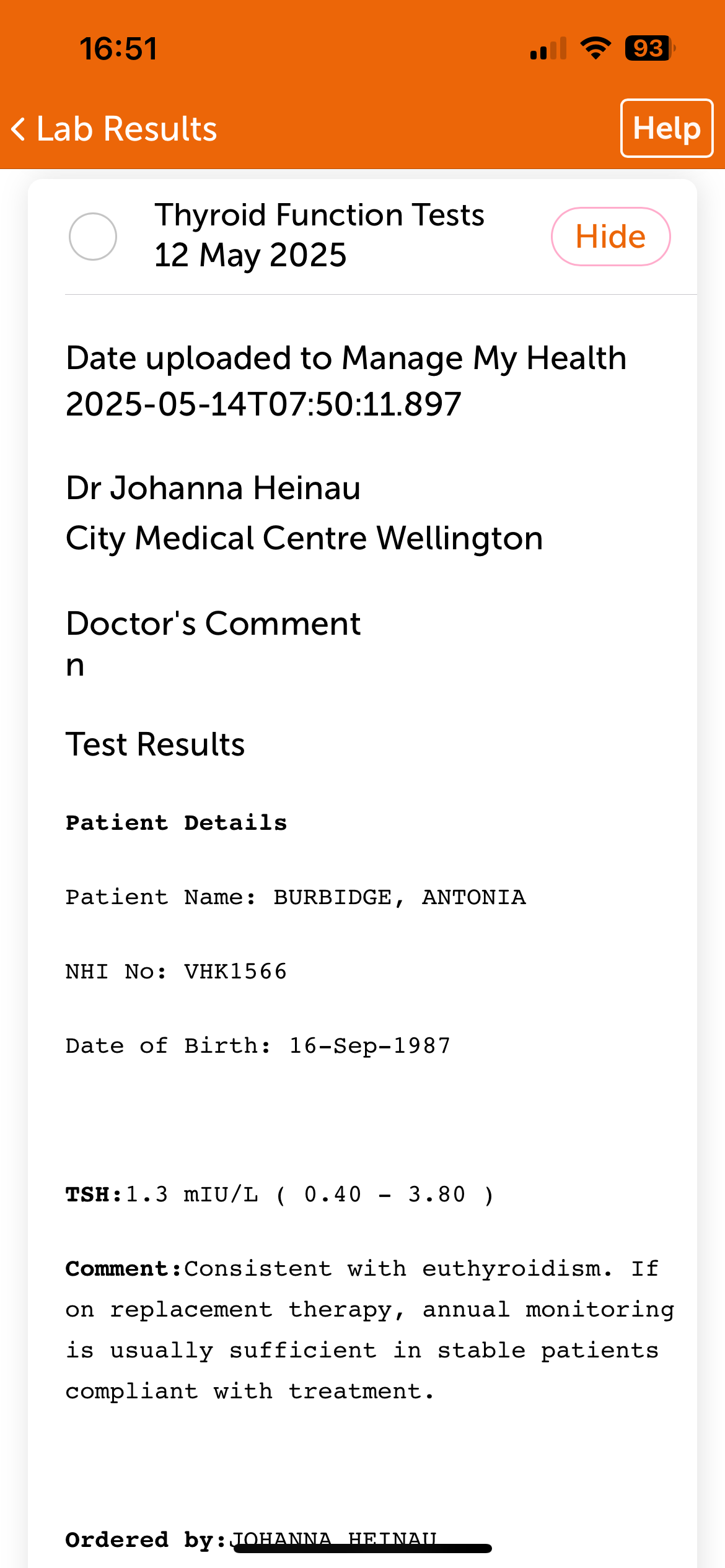Open the Help button
The image size is (725, 1568).
click(x=666, y=128)
